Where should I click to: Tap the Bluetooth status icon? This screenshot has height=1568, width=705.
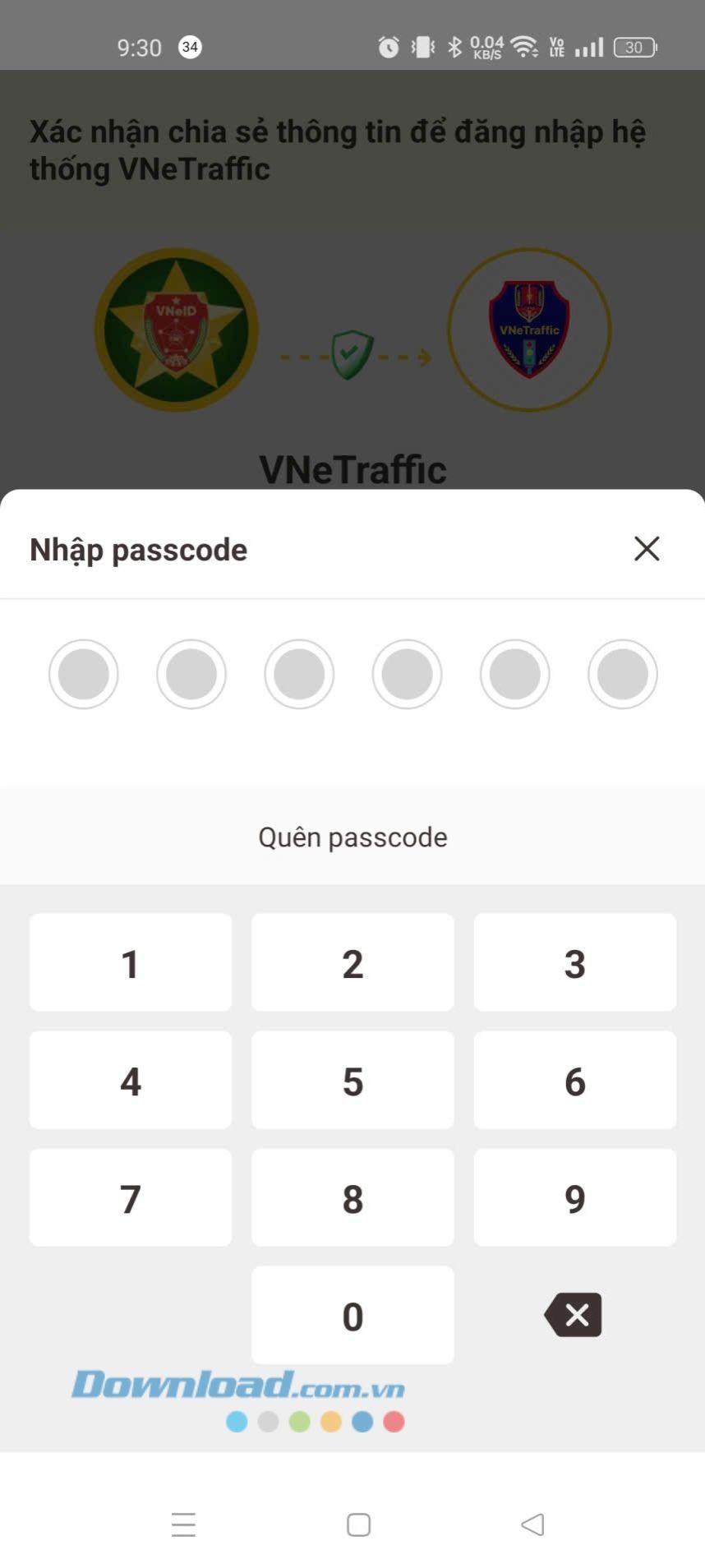[454, 46]
